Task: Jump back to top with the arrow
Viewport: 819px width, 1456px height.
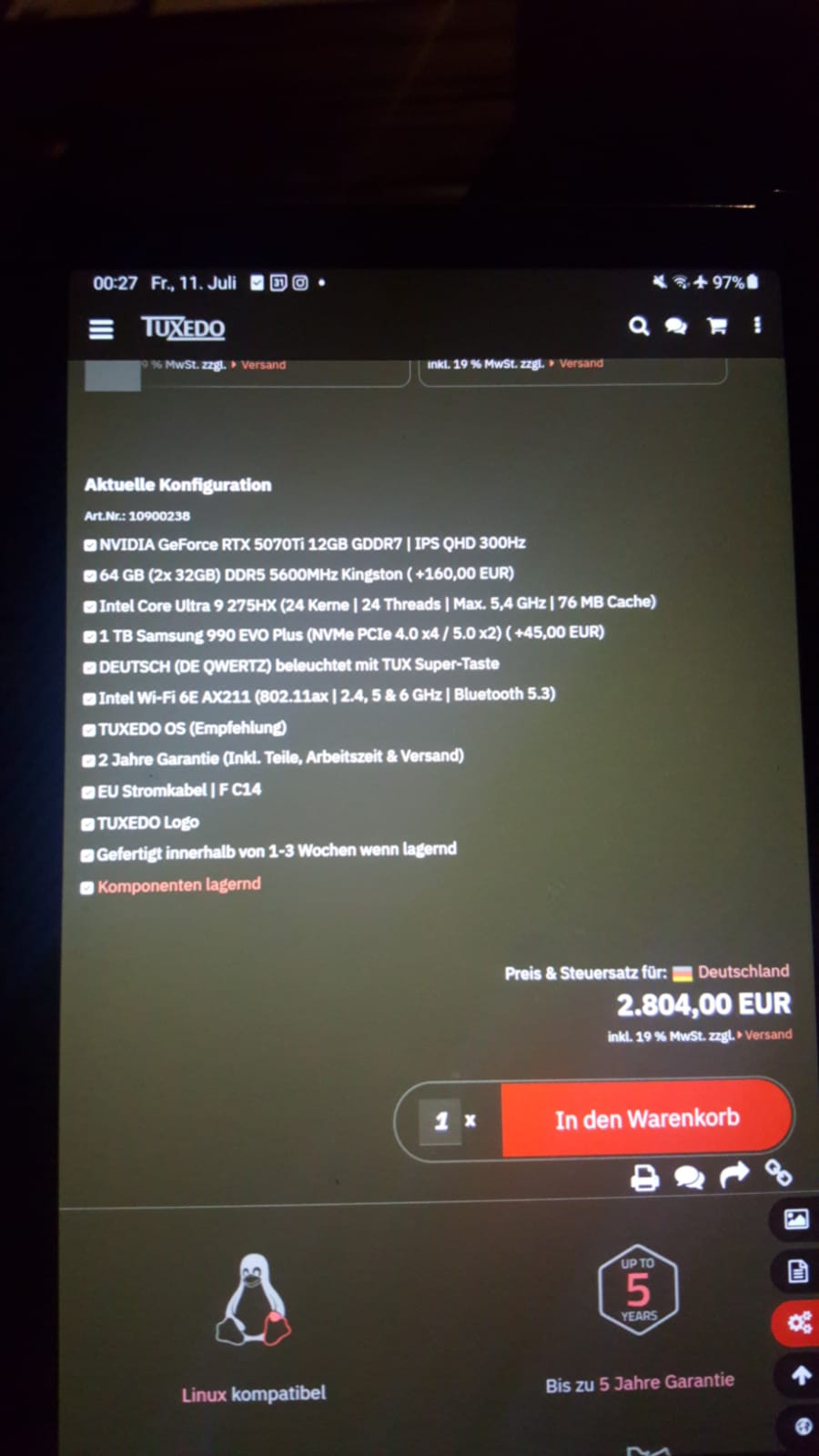Action: point(801,1375)
